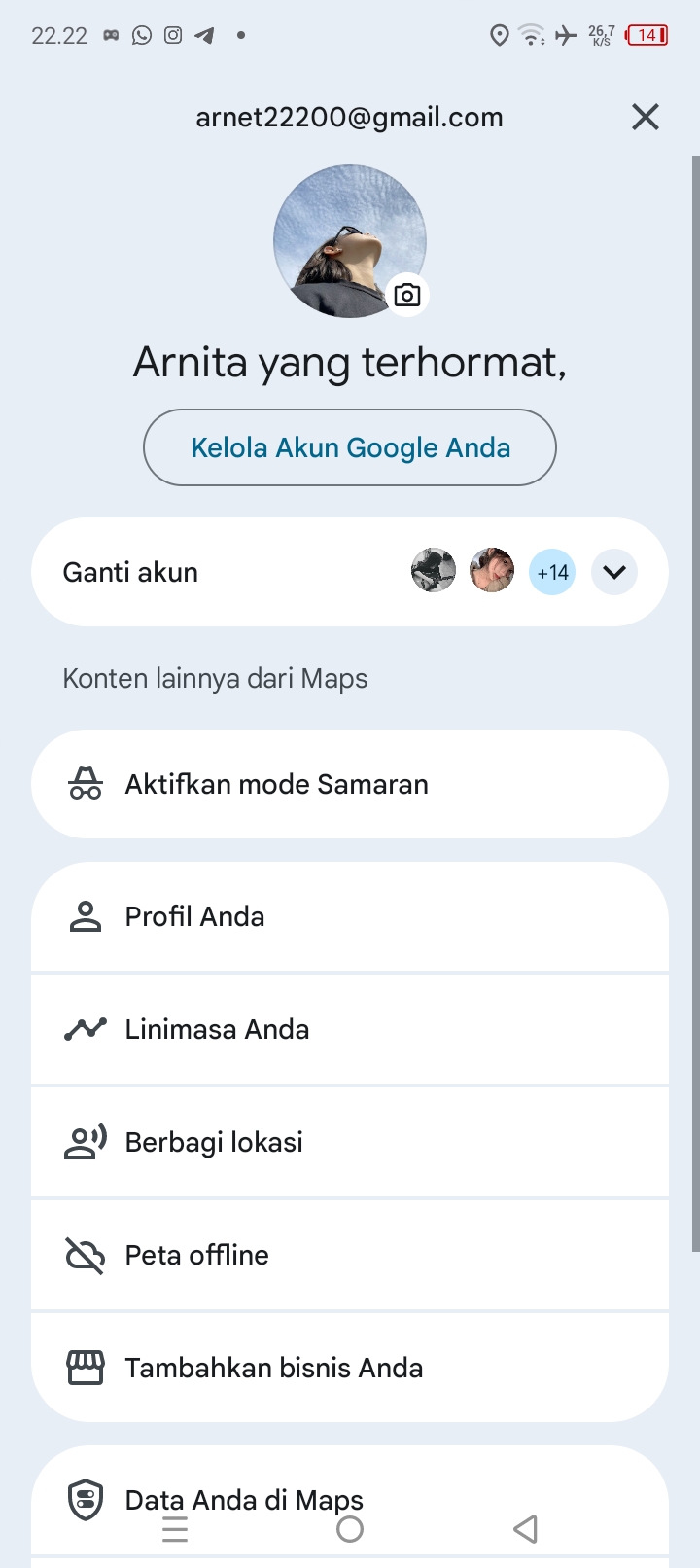Go to the home screen
Screen dimensions: 700x1568
pyautogui.click(x=350, y=1529)
